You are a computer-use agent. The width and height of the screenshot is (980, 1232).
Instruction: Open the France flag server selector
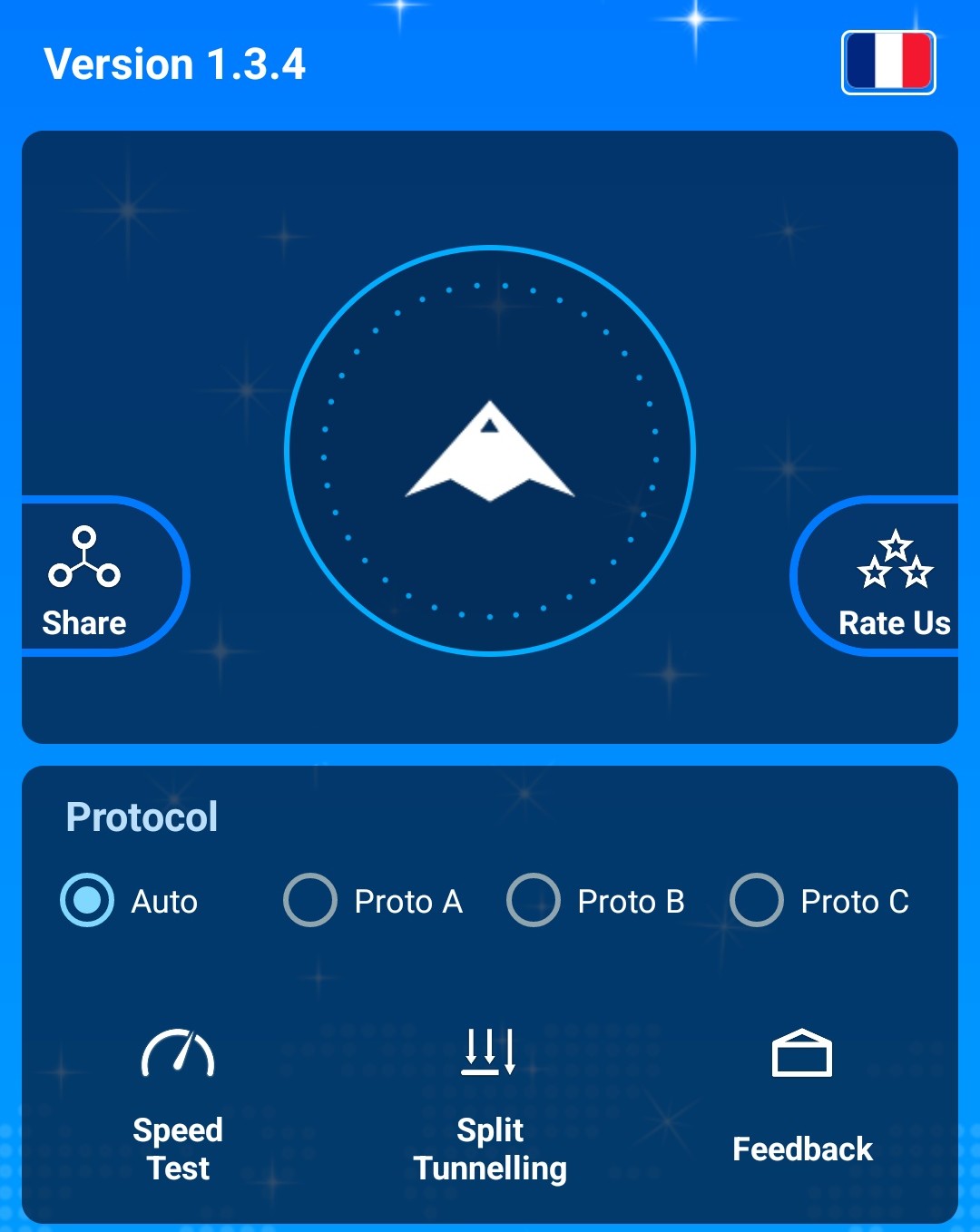coord(887,62)
